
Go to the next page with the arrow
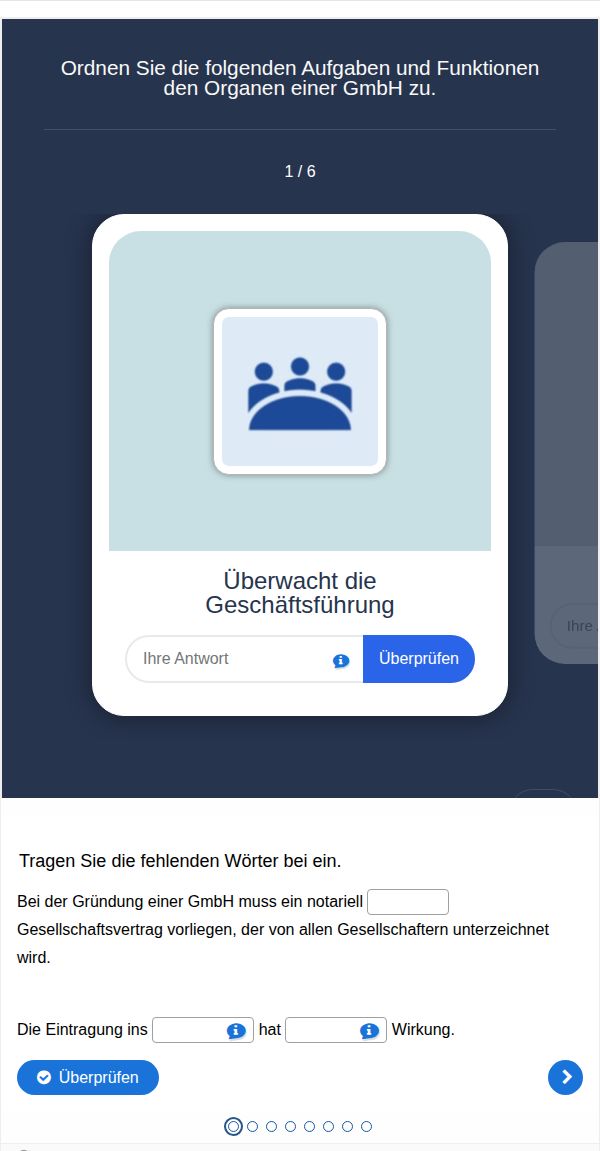[565, 1077]
